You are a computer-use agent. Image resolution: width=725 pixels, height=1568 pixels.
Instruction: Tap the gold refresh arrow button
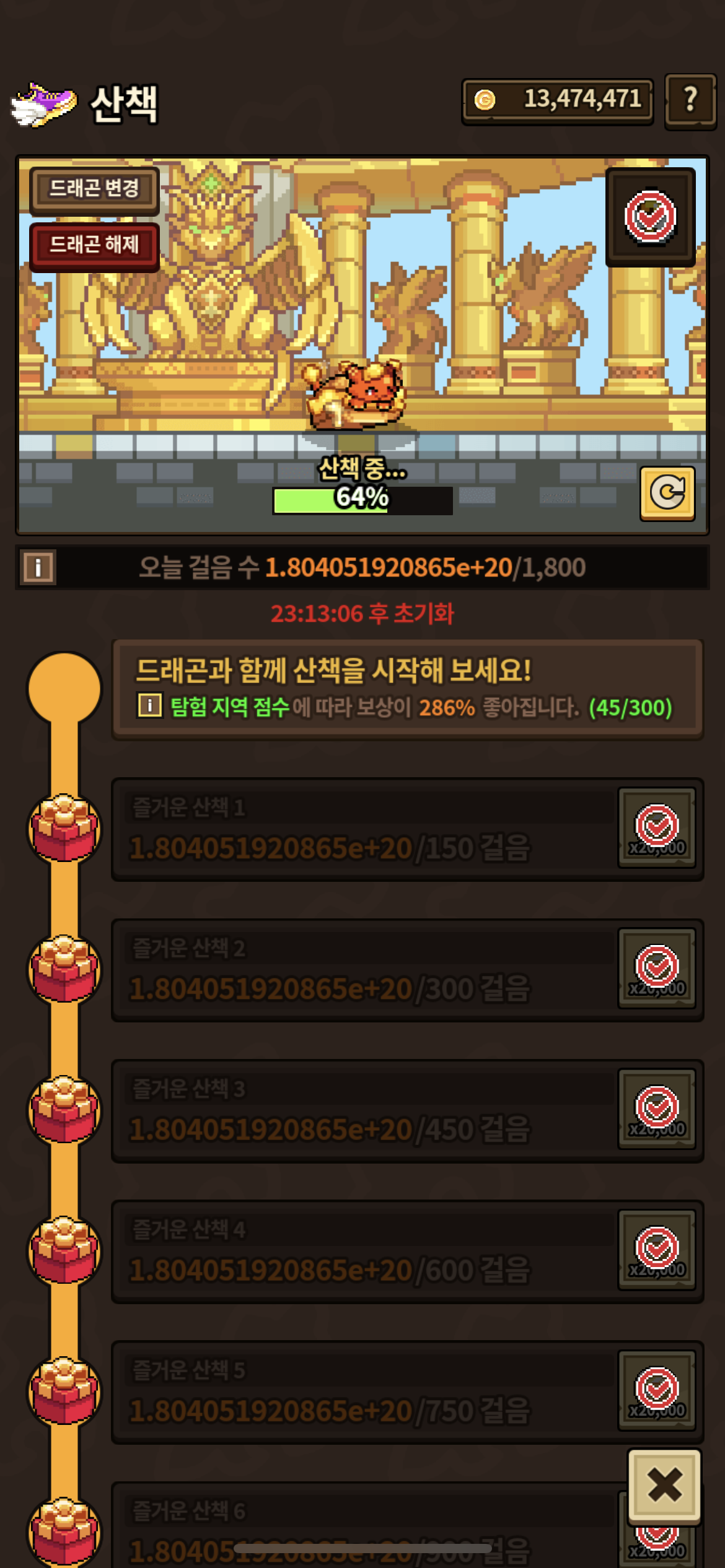[x=667, y=493]
